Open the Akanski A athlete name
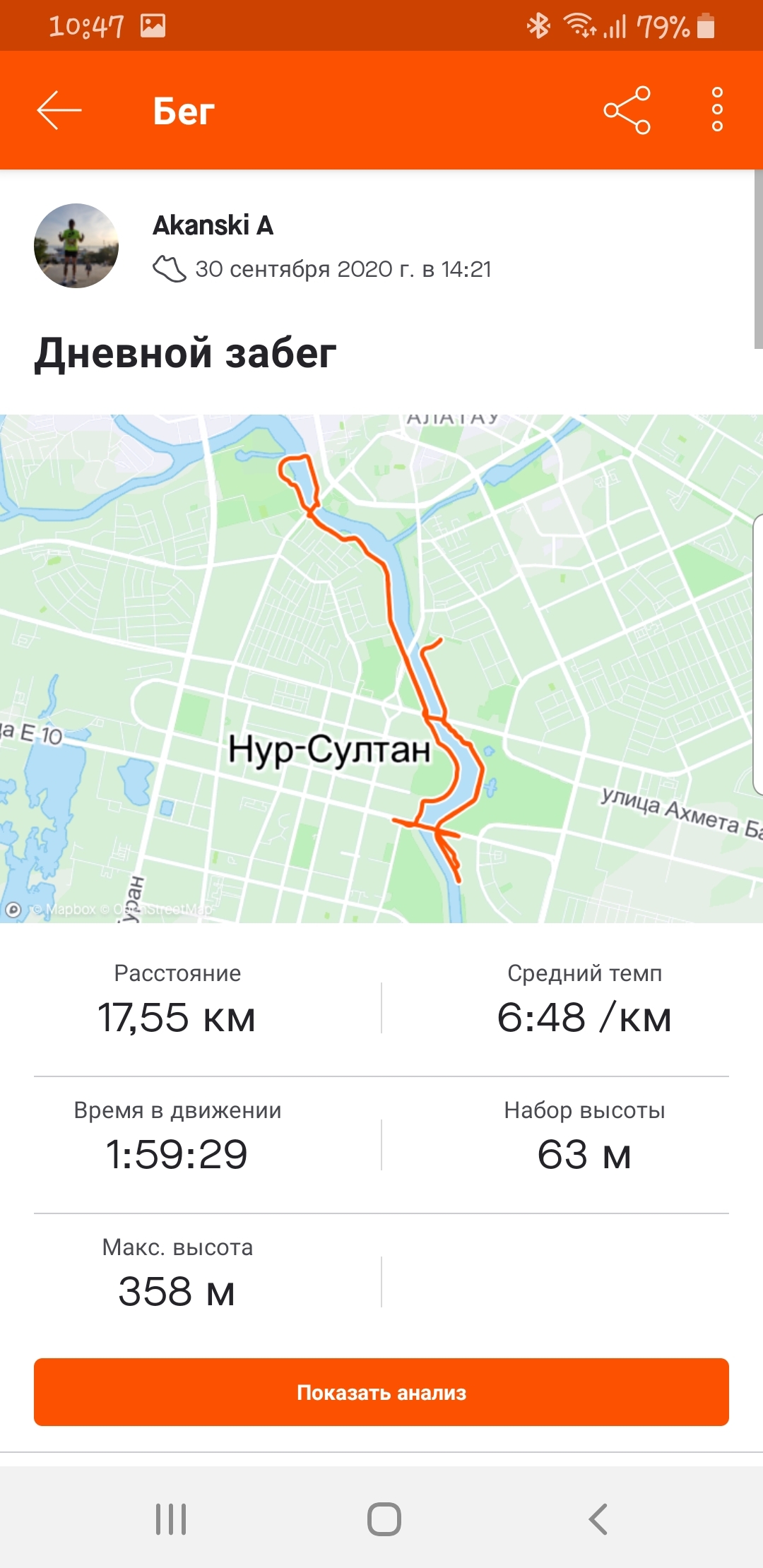 pos(213,225)
